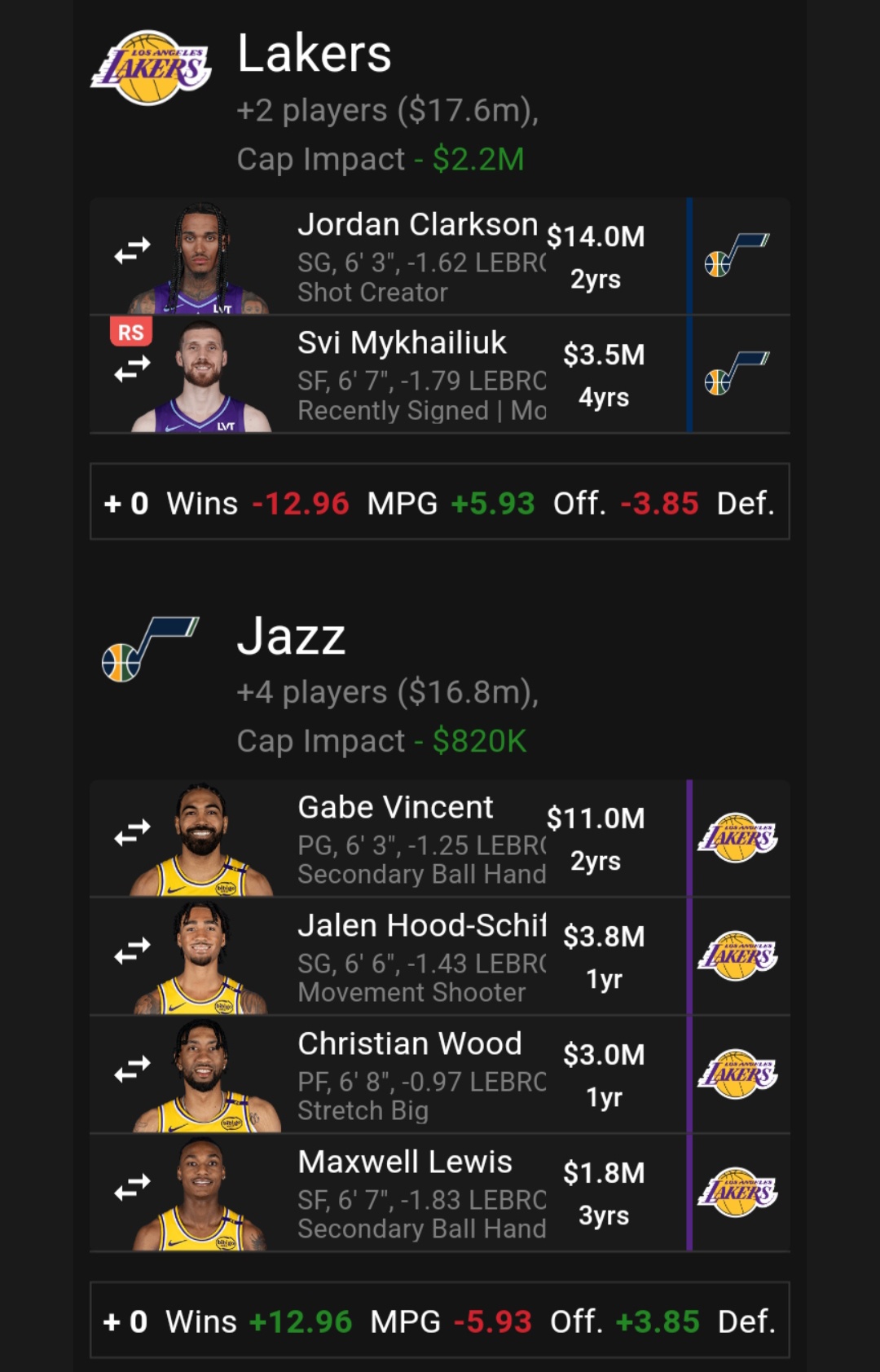
Task: Tap the swap arrows beside Svi Mykhailiuk
Action: pyautogui.click(x=132, y=370)
